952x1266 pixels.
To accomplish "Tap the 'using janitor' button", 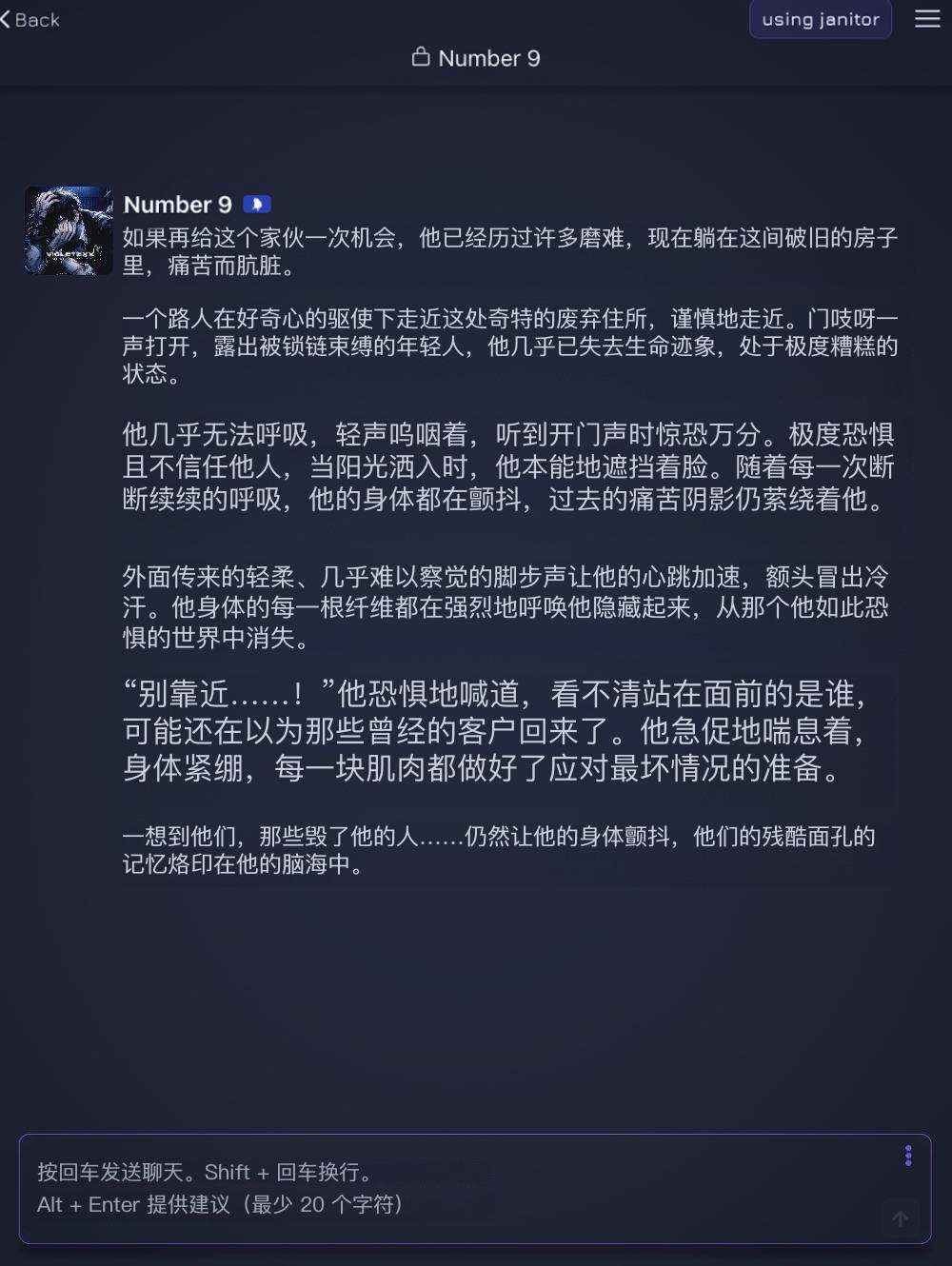I will (820, 20).
